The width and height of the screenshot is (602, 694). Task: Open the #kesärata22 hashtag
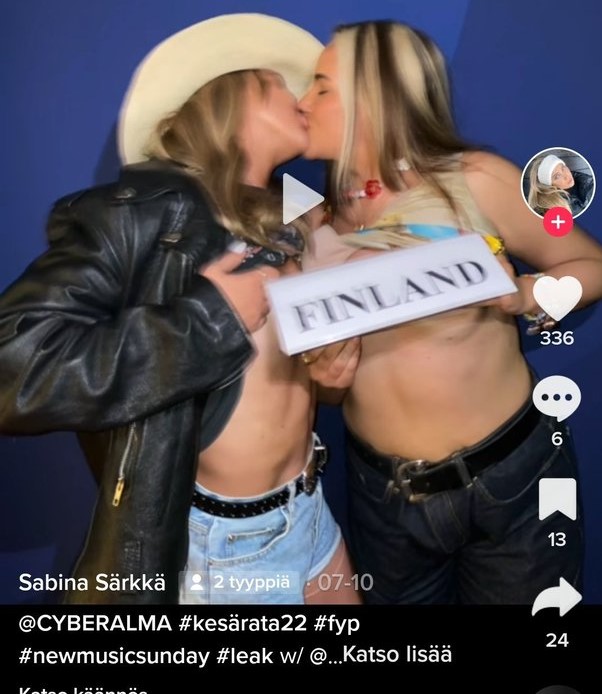pos(243,623)
